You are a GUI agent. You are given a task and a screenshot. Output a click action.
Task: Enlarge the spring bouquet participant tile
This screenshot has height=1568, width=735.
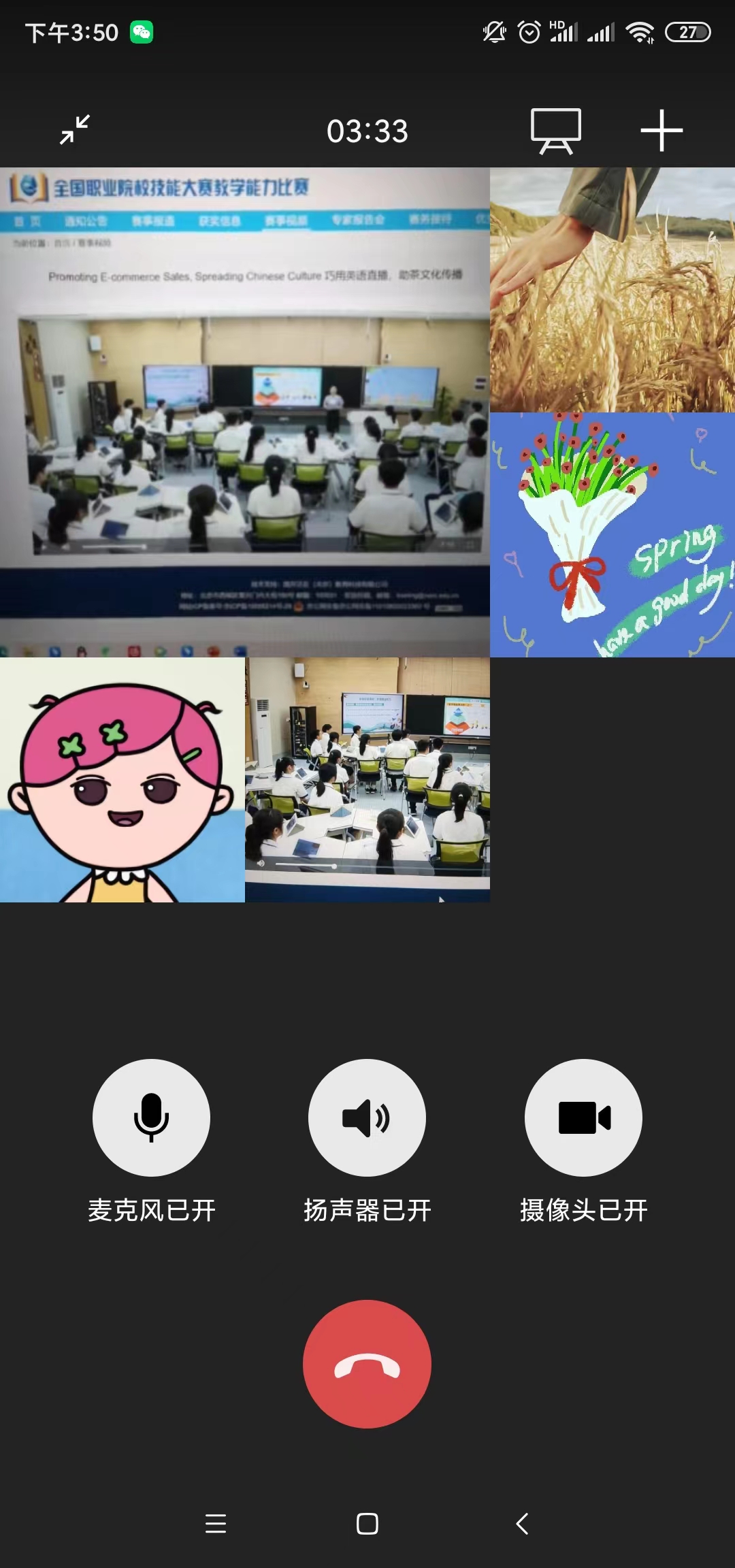point(612,535)
